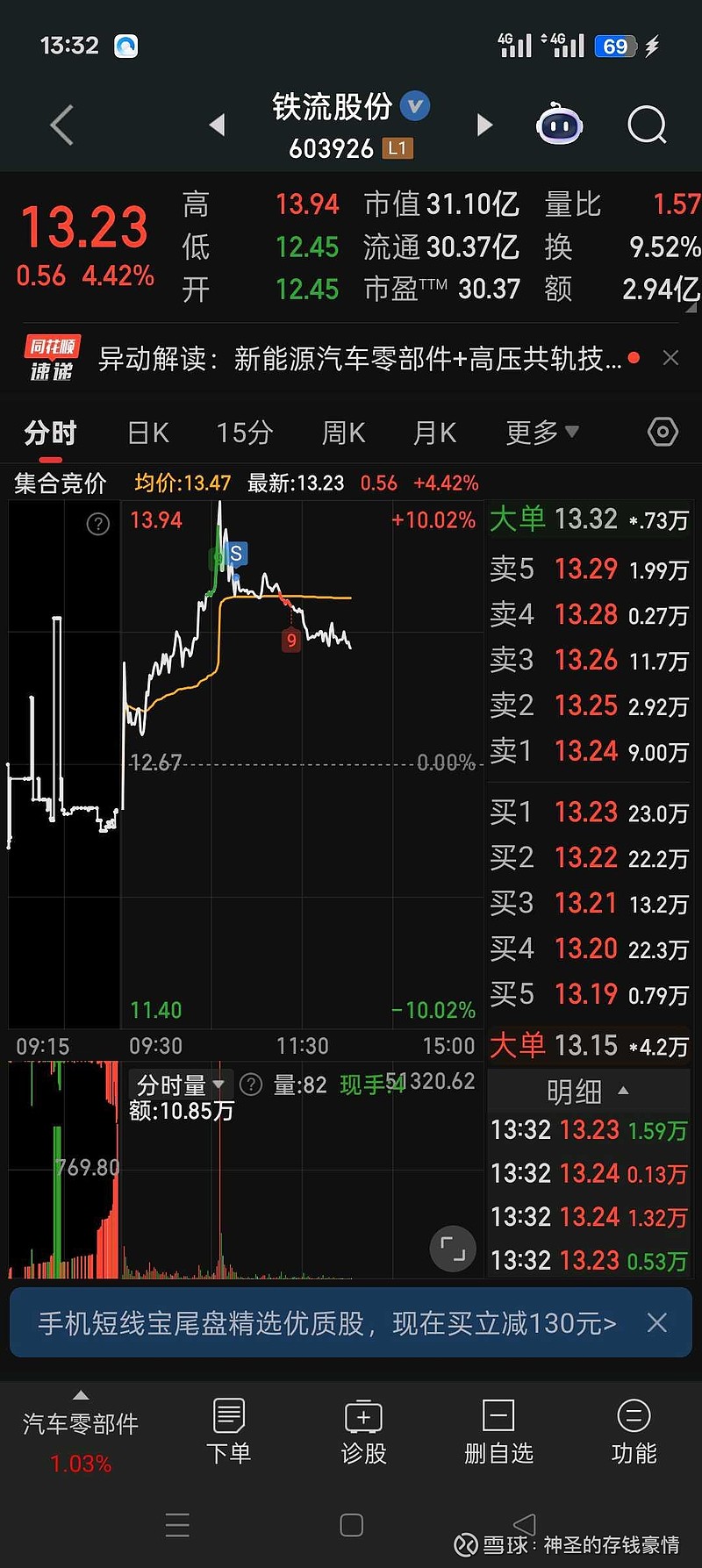Tap 下单 to place an order
The image size is (702, 1568).
[228, 1431]
